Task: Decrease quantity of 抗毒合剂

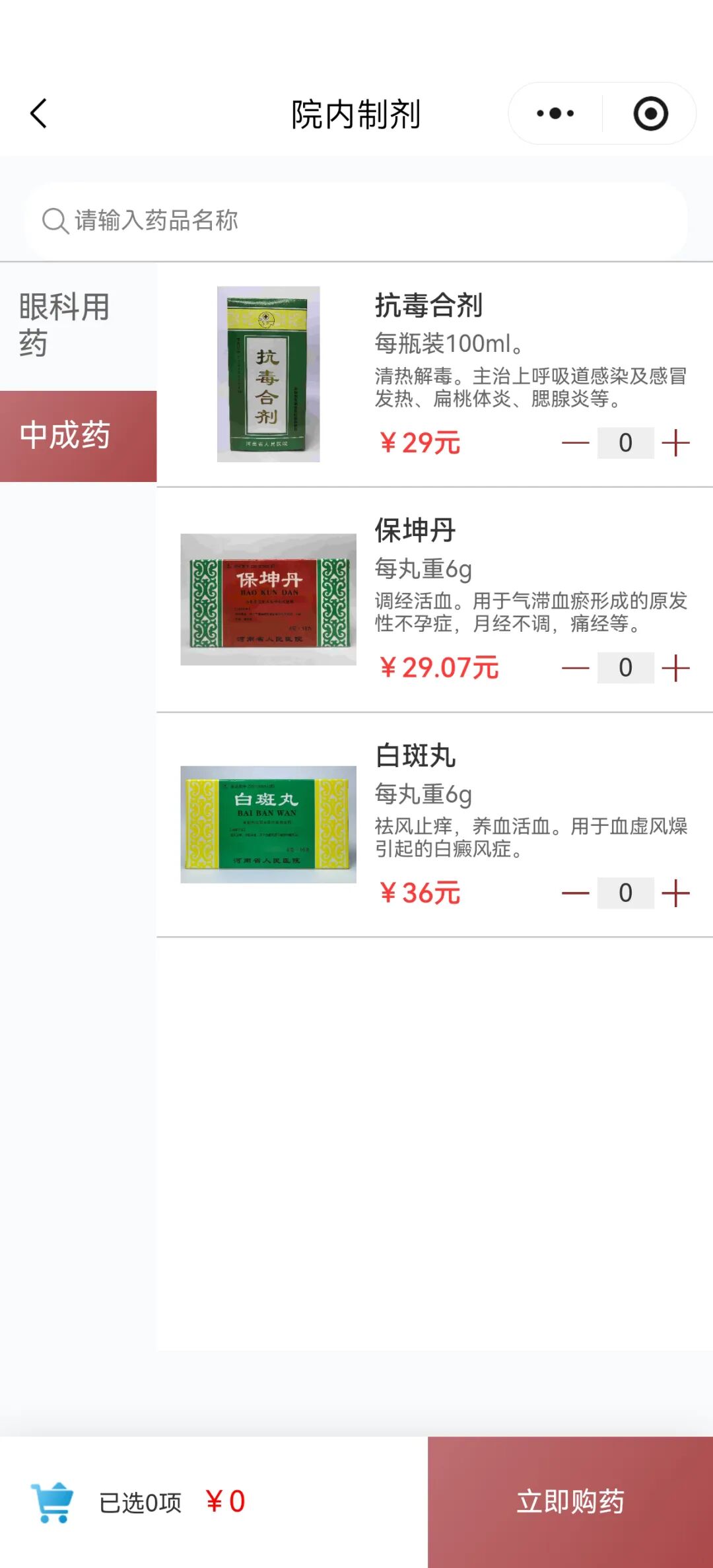Action: pyautogui.click(x=575, y=443)
